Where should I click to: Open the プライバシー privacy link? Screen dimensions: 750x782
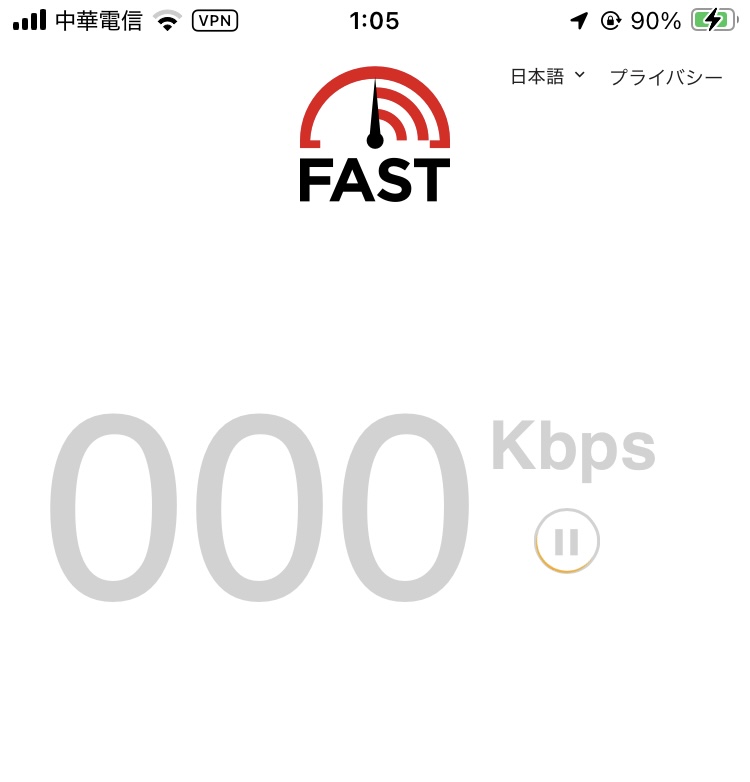tap(666, 77)
